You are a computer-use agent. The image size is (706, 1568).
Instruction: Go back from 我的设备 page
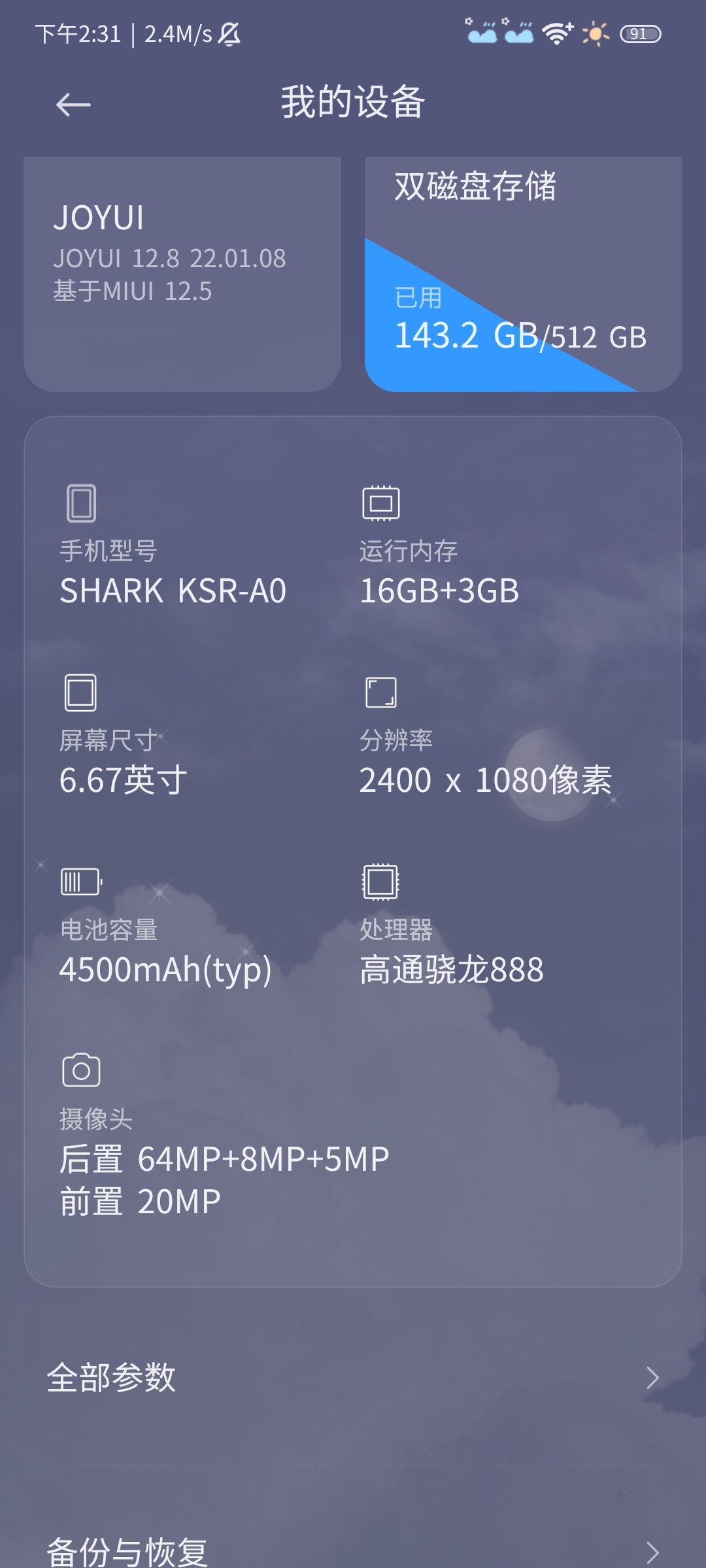point(73,105)
